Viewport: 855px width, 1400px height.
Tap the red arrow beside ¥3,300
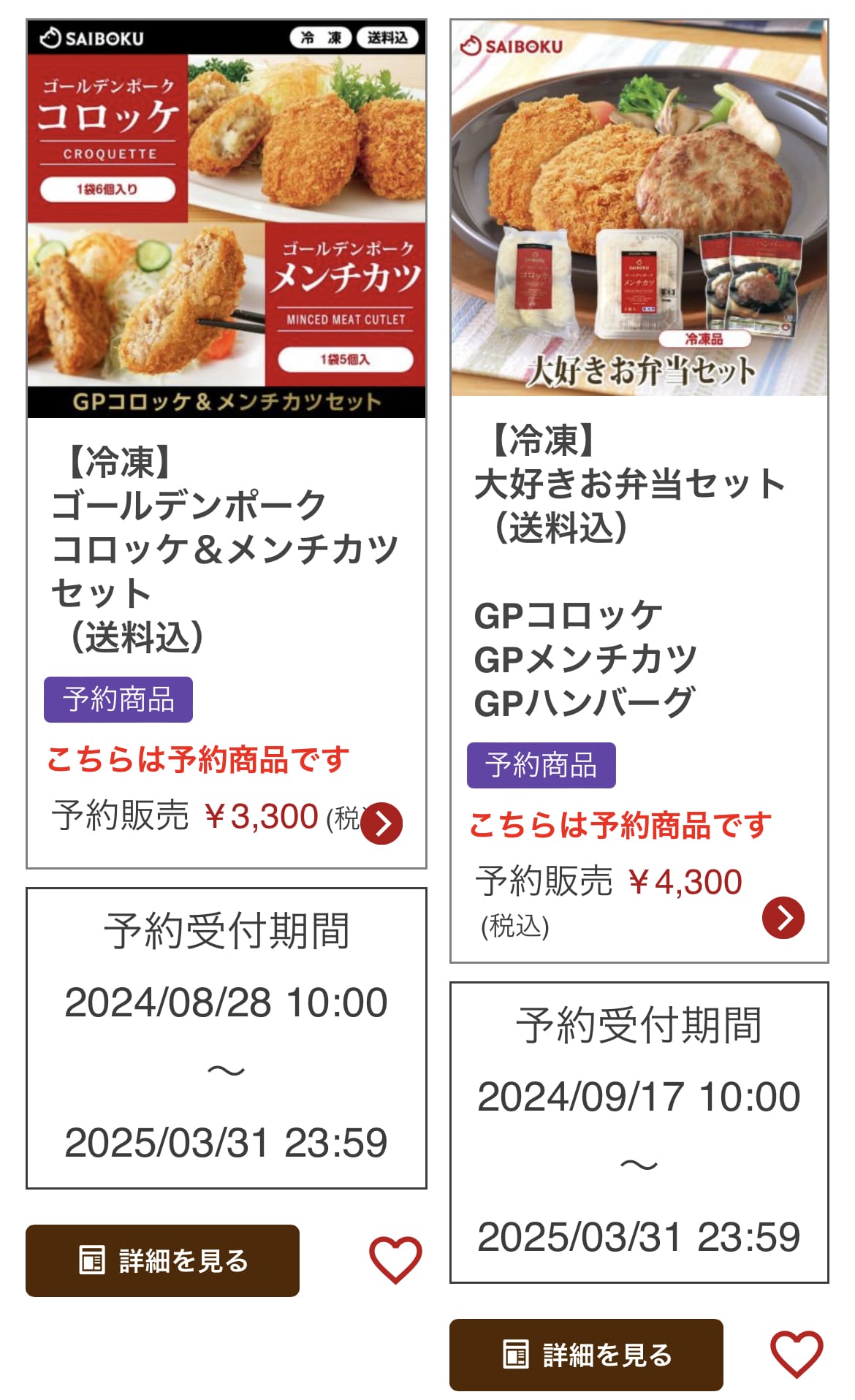pos(381,823)
